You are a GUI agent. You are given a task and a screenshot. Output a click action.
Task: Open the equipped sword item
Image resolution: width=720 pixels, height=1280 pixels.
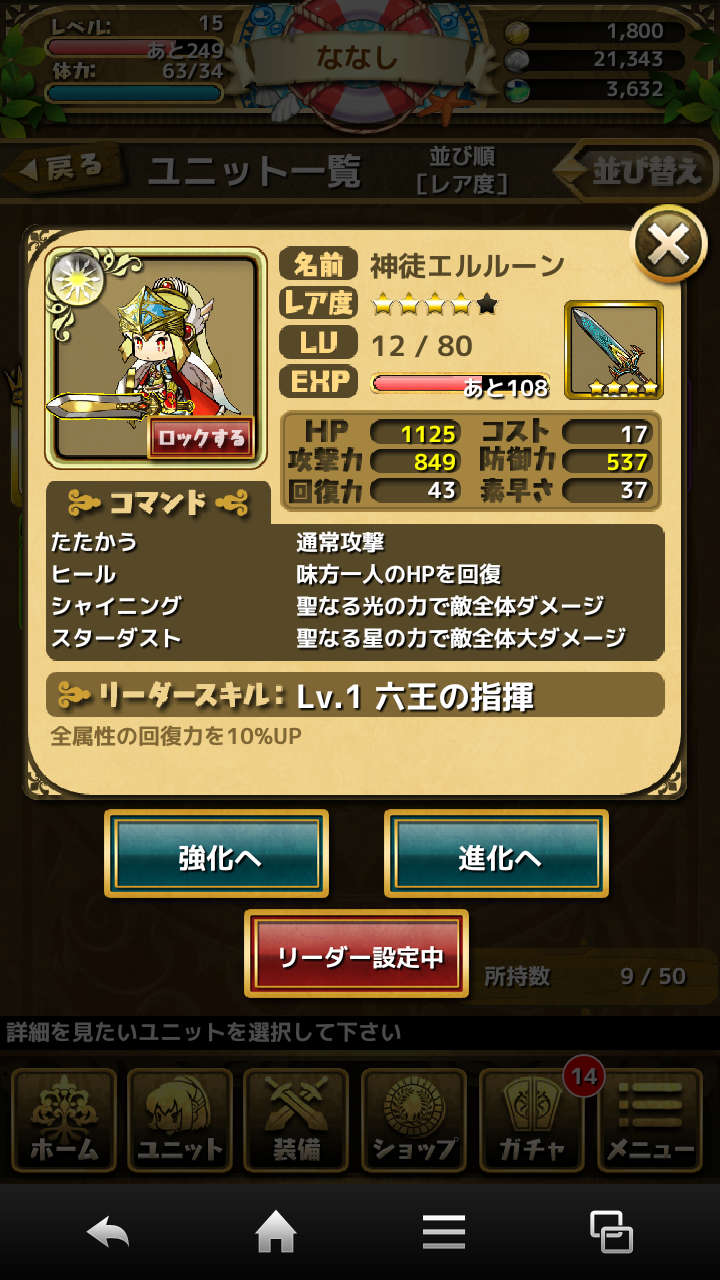(613, 350)
